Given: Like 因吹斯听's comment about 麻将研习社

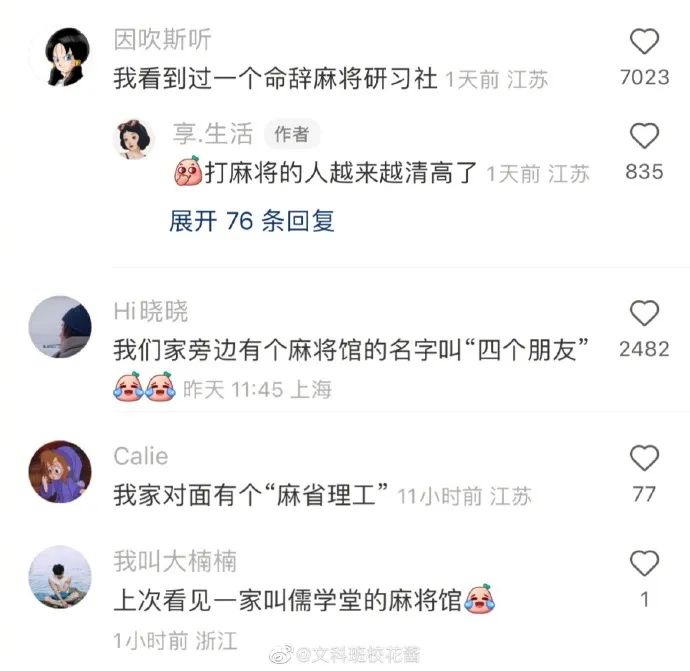Looking at the screenshot, I should pyautogui.click(x=644, y=42).
